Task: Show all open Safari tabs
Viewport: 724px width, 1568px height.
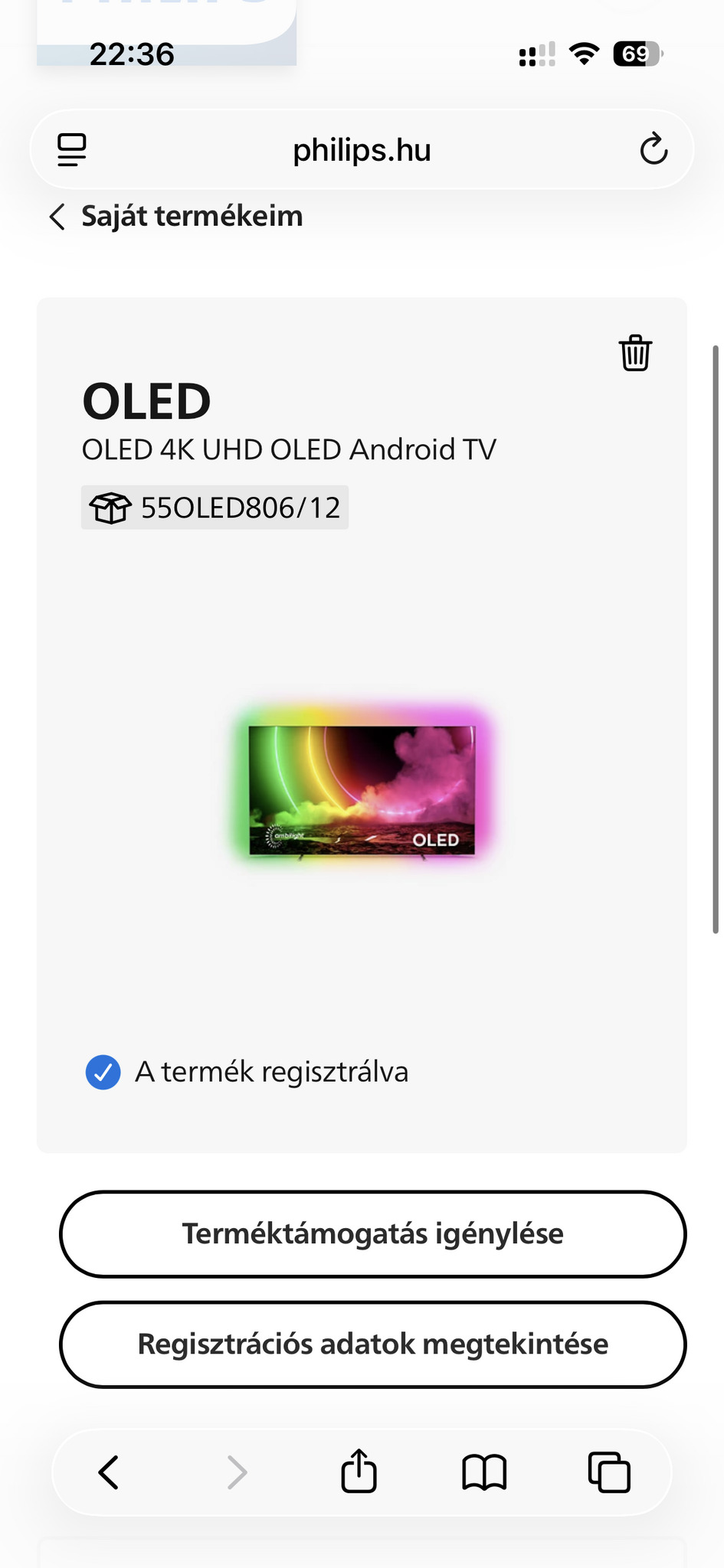Action: coord(609,1472)
